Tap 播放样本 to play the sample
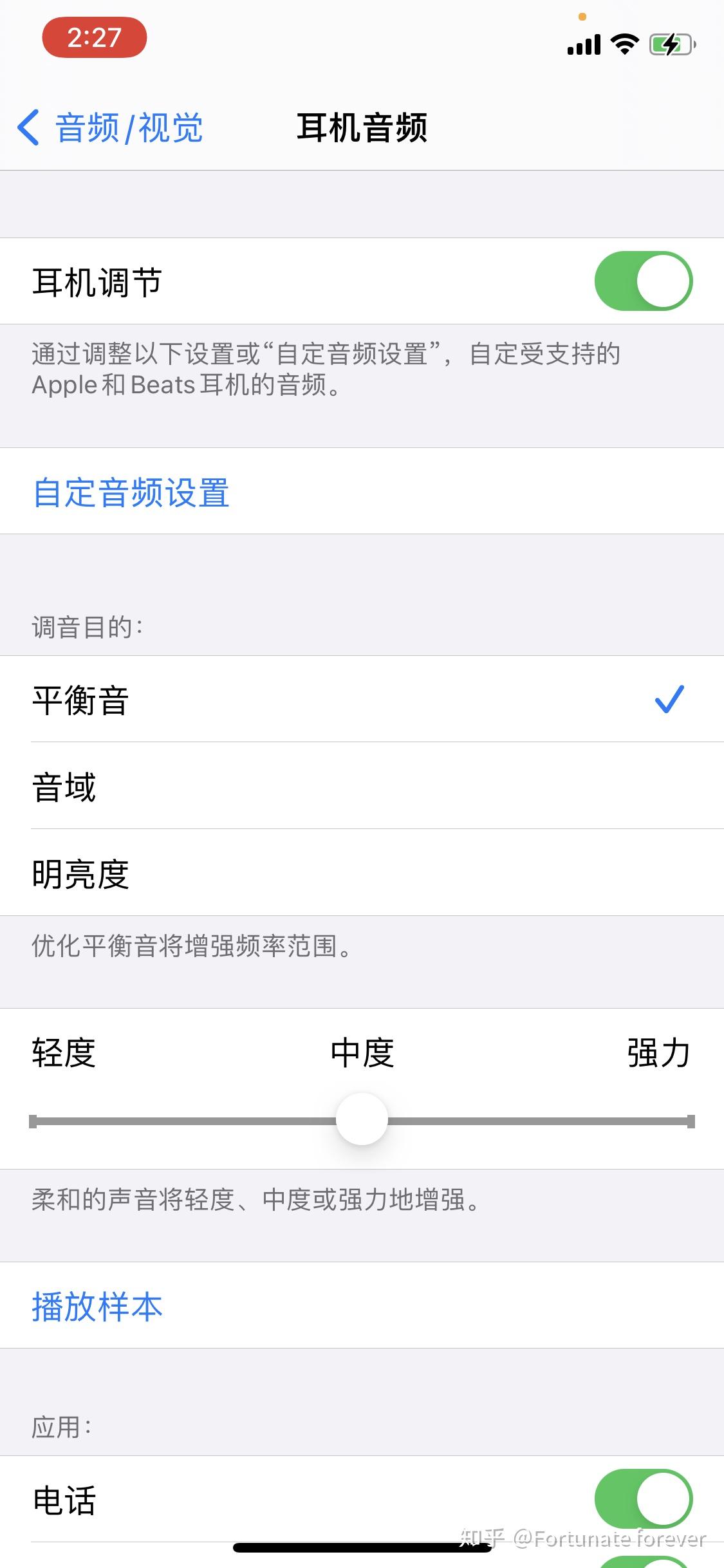The image size is (724, 1568). pyautogui.click(x=97, y=1307)
